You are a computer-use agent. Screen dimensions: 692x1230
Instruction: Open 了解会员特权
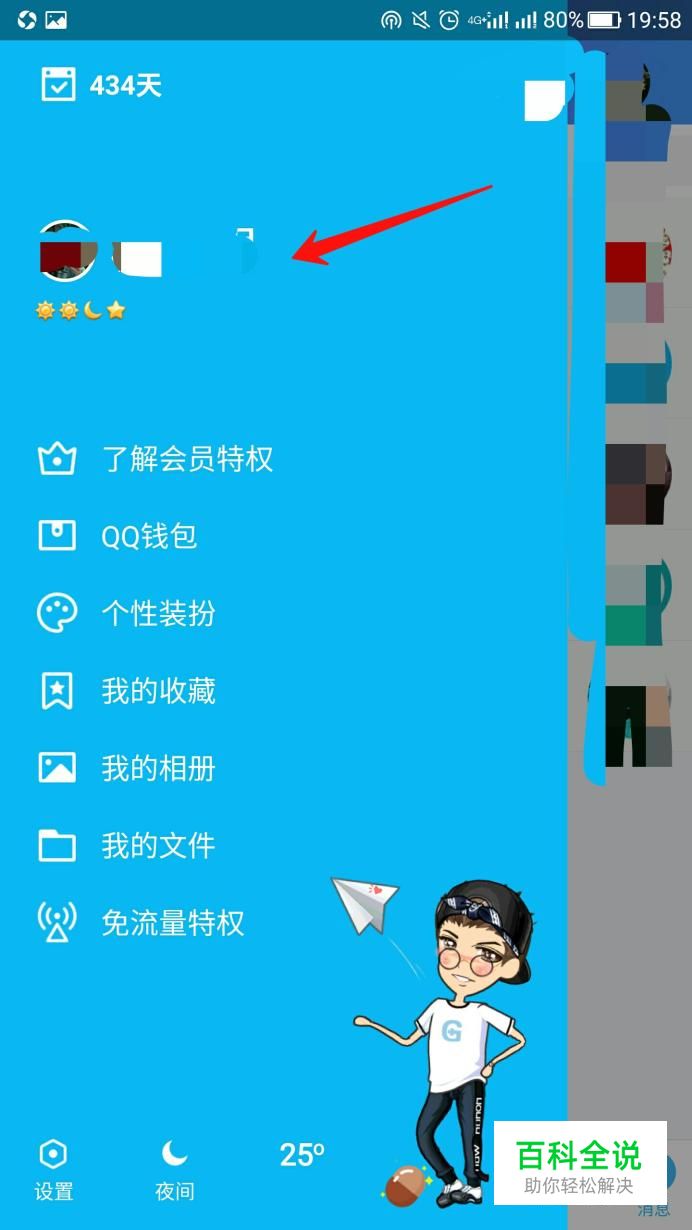(x=187, y=460)
